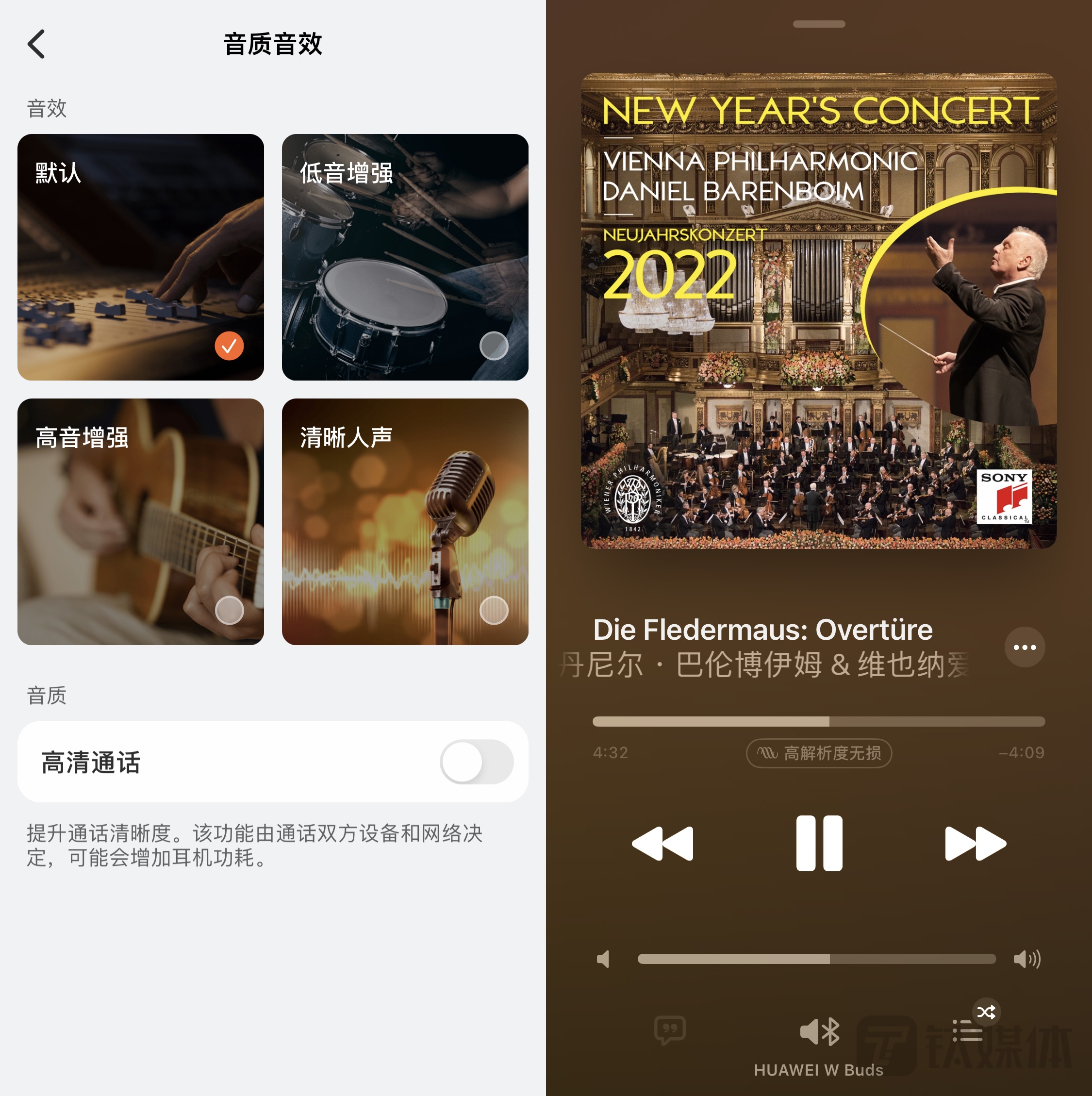The height and width of the screenshot is (1096, 1092).
Task: Pick the 清晰人声 sound effect
Action: click(404, 521)
